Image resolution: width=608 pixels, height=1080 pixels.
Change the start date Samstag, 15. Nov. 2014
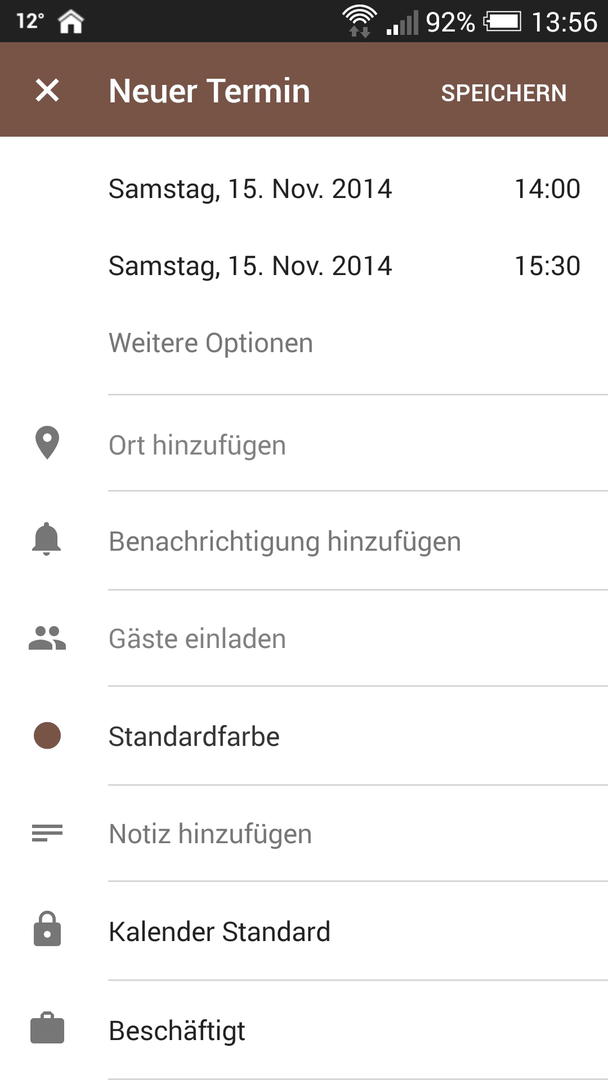click(250, 189)
